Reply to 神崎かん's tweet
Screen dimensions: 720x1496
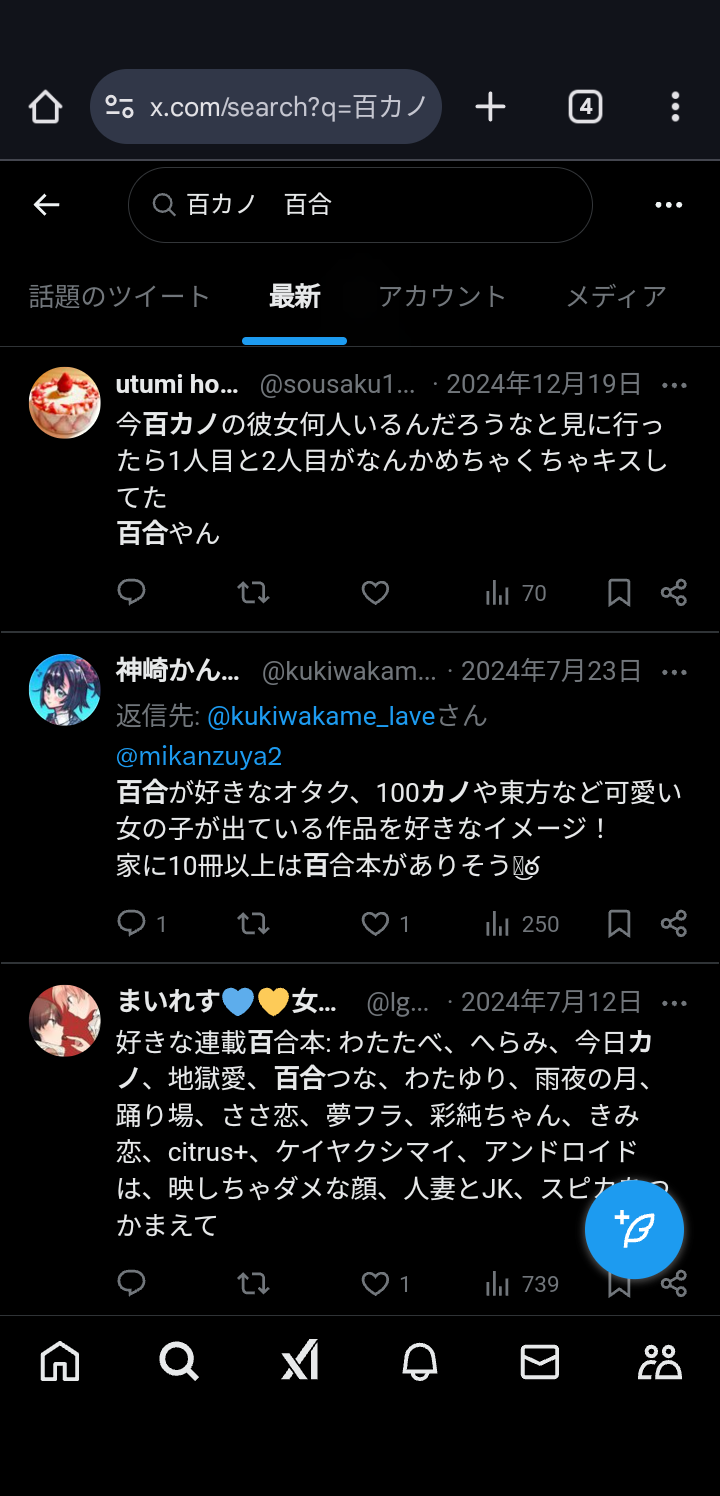tap(132, 923)
